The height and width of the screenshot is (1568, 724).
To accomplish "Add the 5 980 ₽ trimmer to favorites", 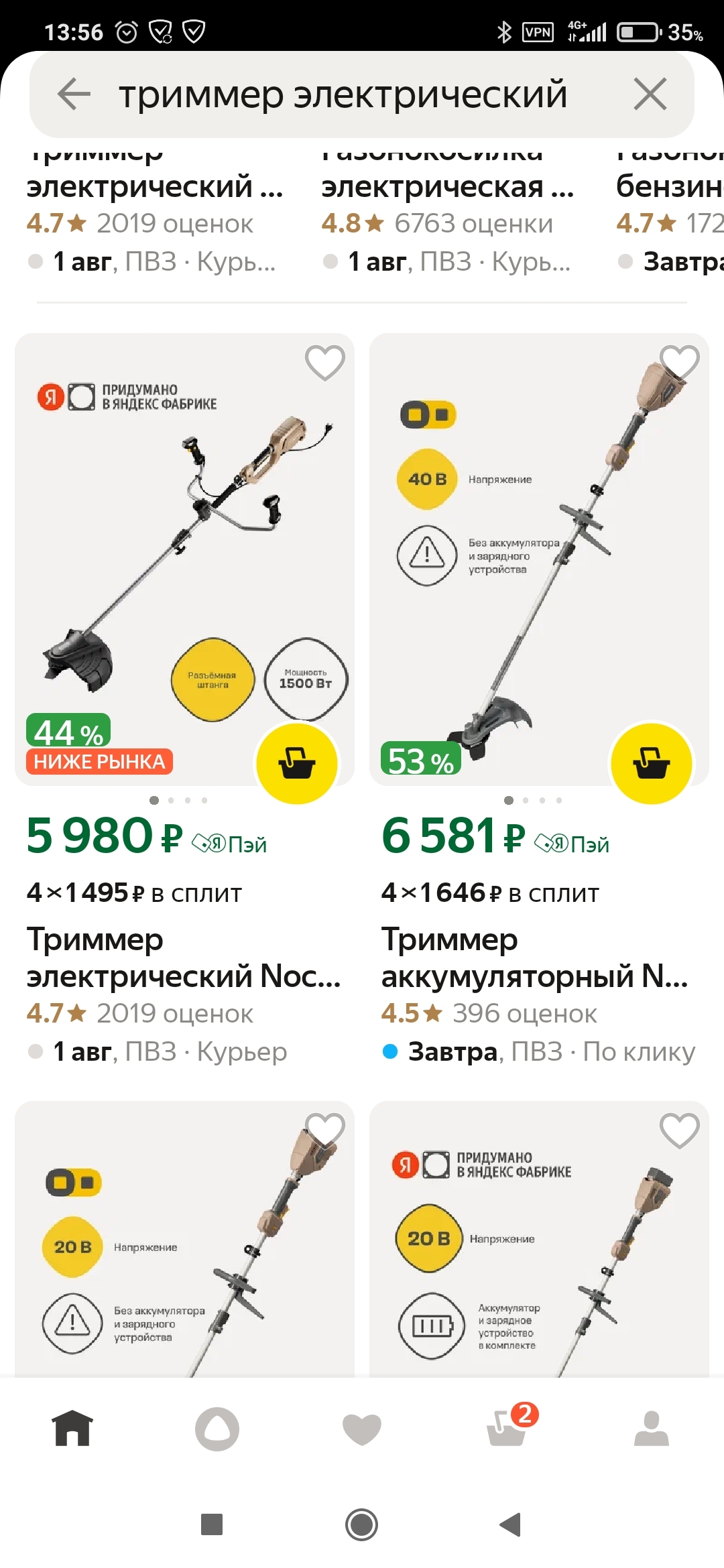I will [x=325, y=363].
